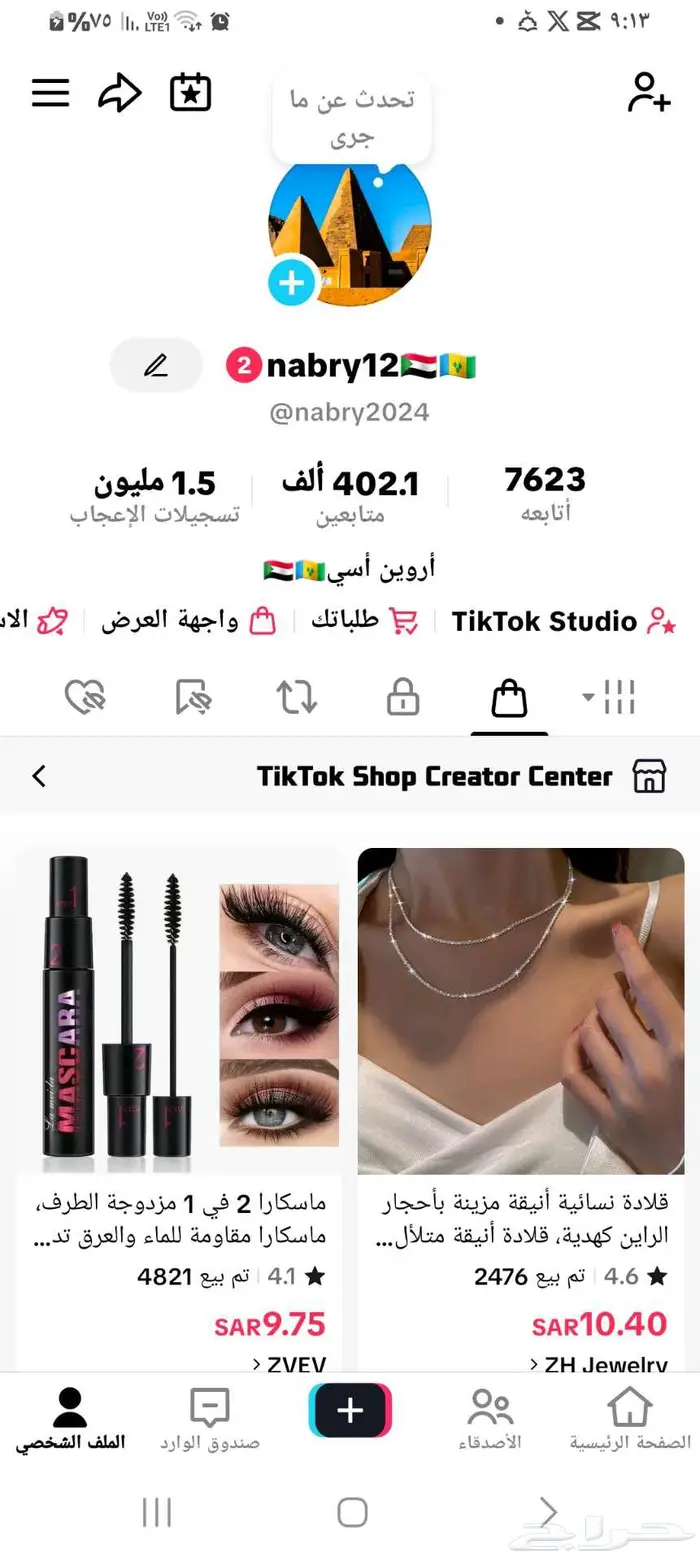Open the ZH Jewelry necklace card

click(521, 1100)
